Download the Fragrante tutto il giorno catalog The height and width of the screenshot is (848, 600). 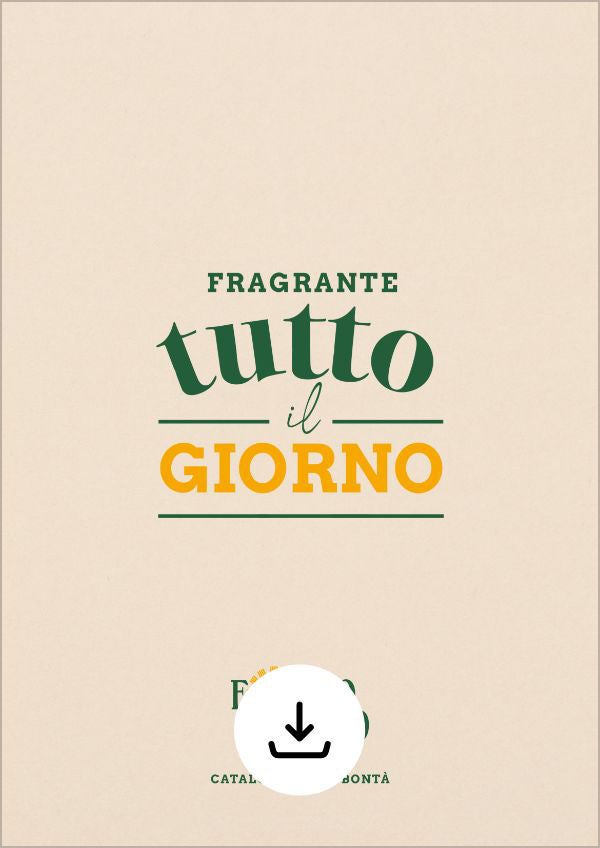pyautogui.click(x=299, y=729)
